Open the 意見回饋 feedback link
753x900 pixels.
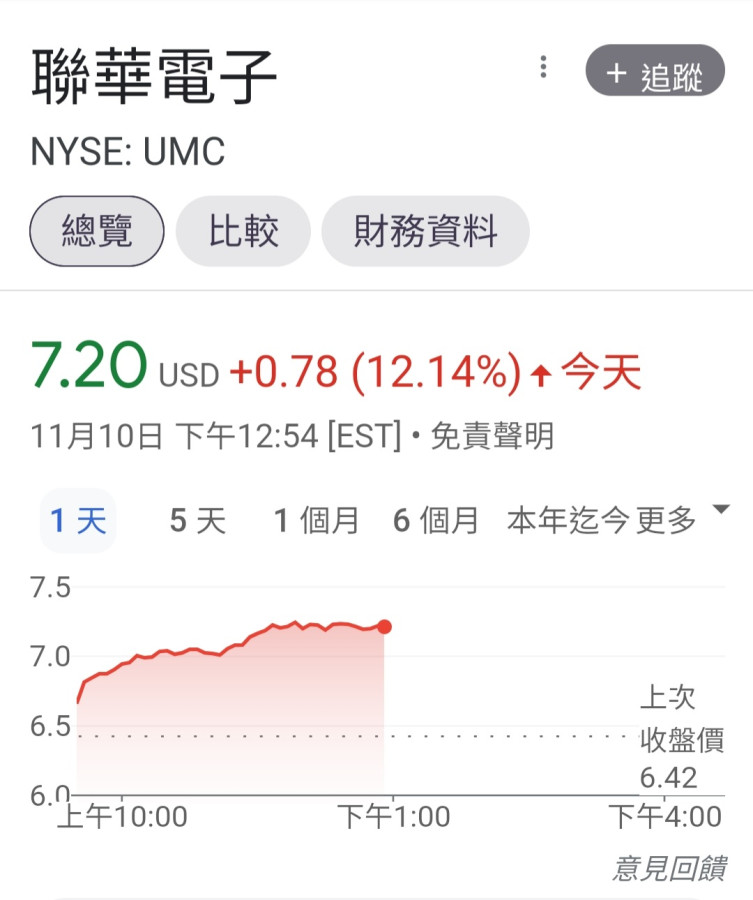668,868
